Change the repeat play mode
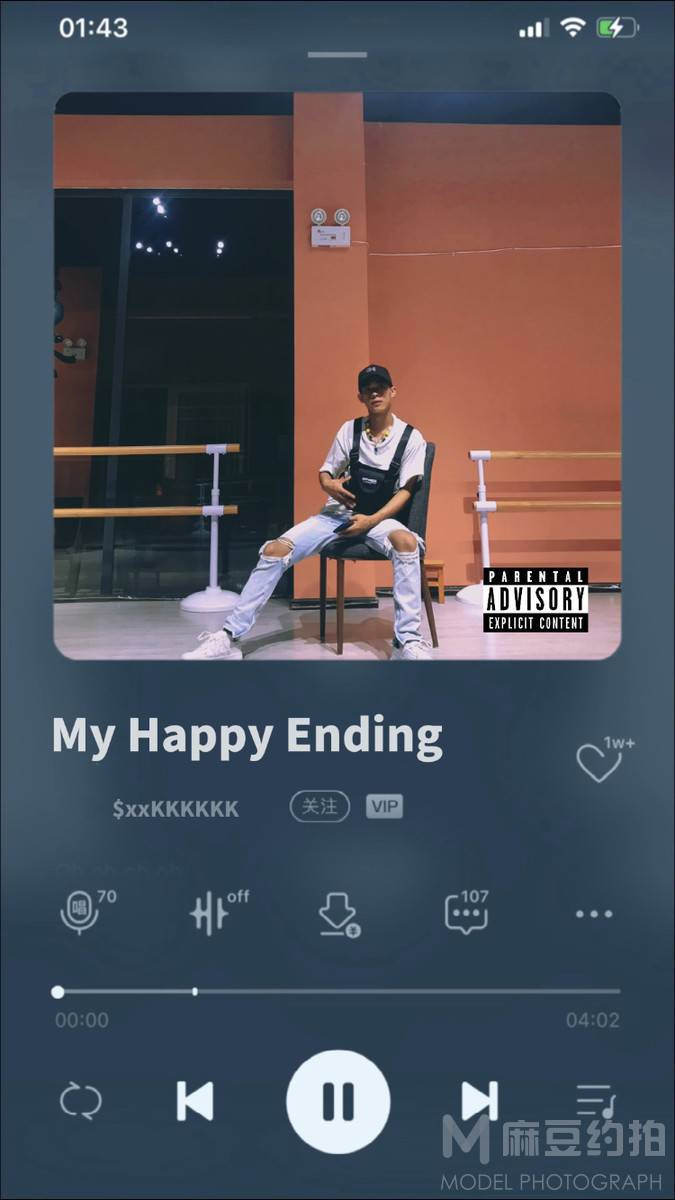 point(81,1101)
